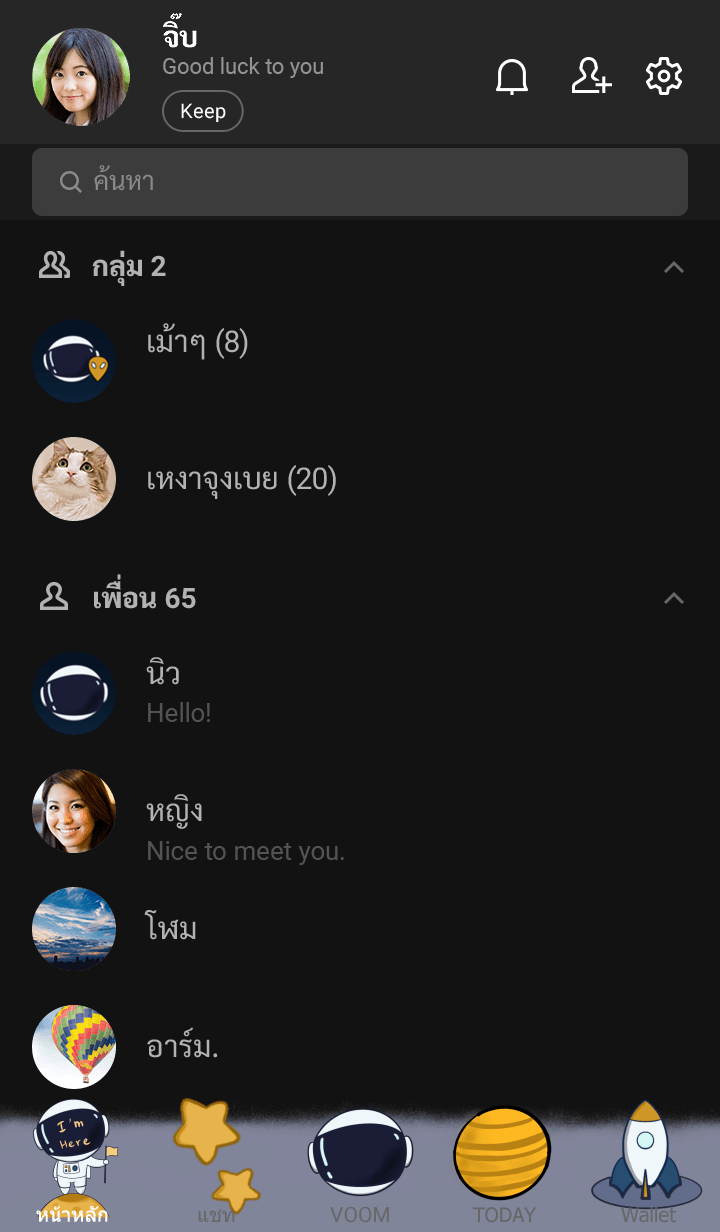Switch to the VOOM tab

click(x=360, y=1165)
